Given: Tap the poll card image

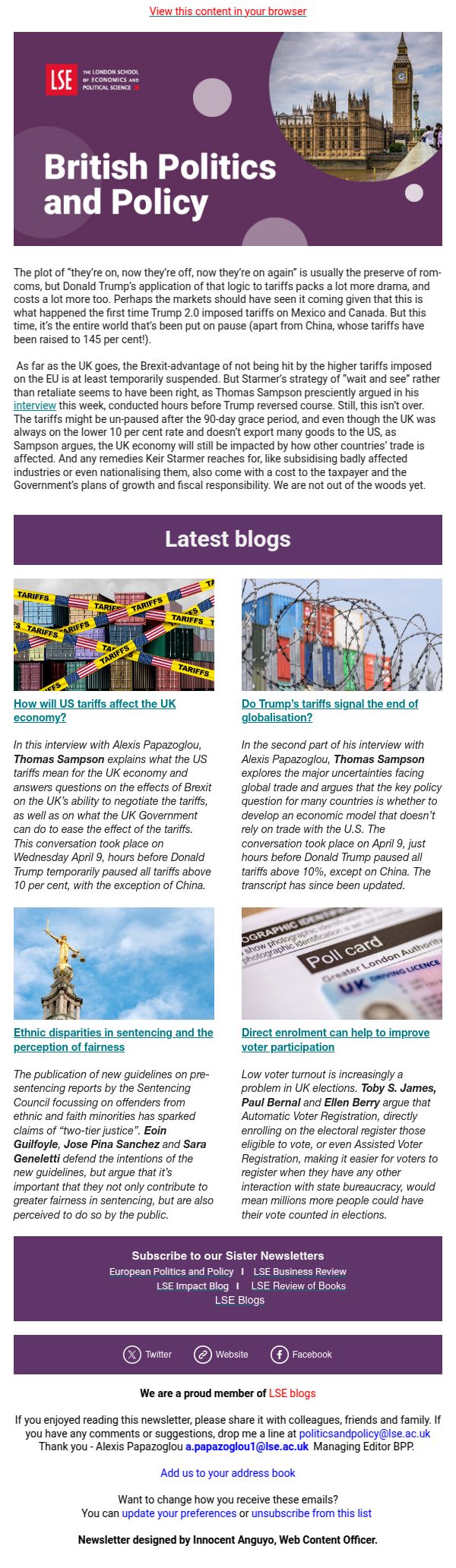Looking at the screenshot, I should tap(342, 964).
